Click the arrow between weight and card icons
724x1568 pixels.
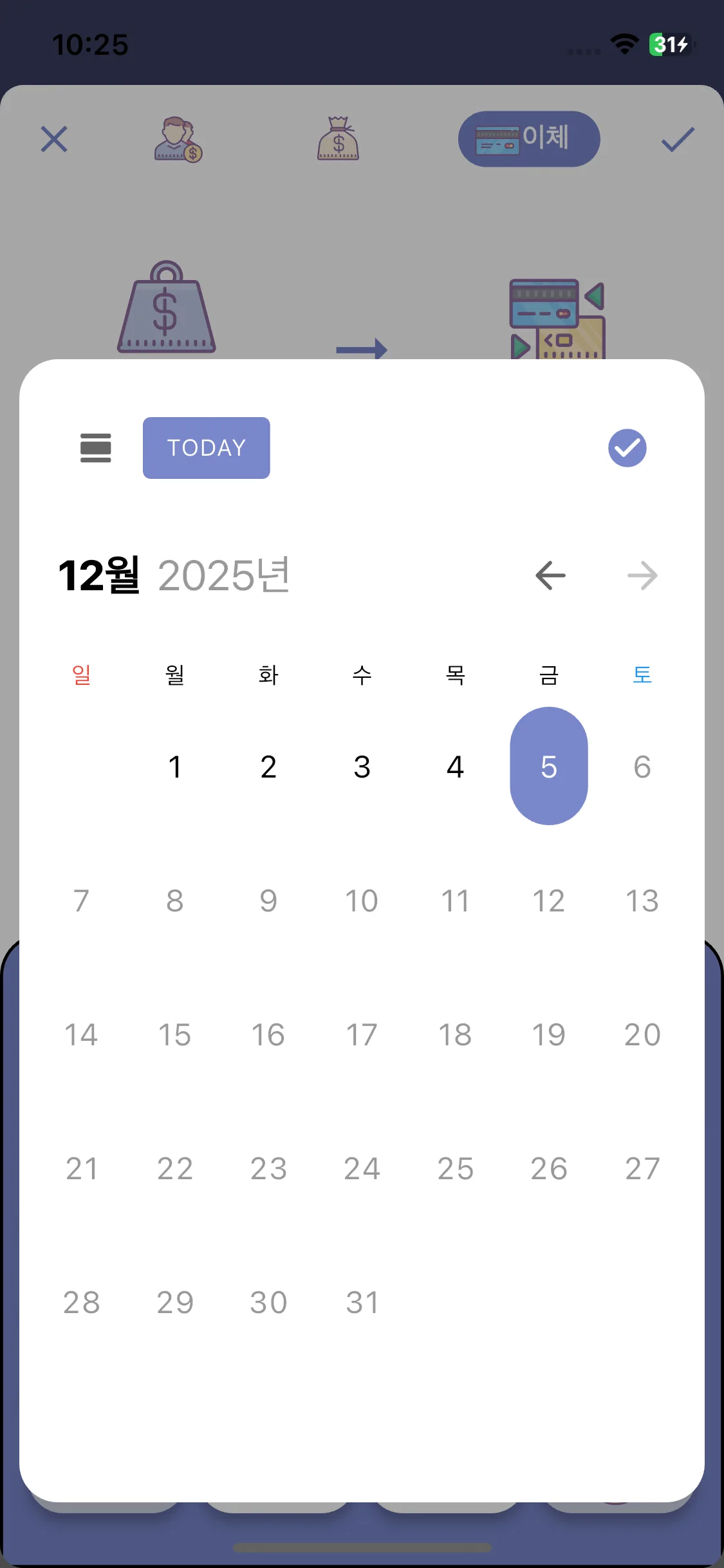coord(362,350)
